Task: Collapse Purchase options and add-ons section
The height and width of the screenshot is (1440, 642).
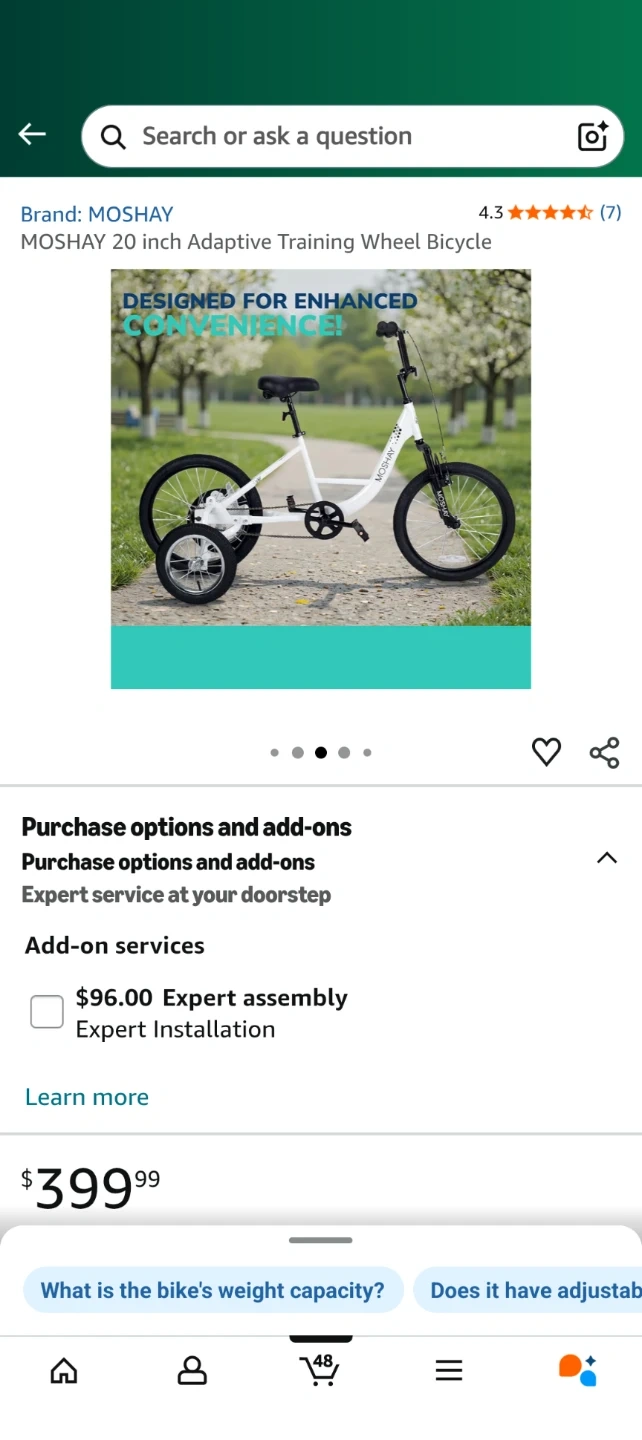Action: click(x=606, y=858)
